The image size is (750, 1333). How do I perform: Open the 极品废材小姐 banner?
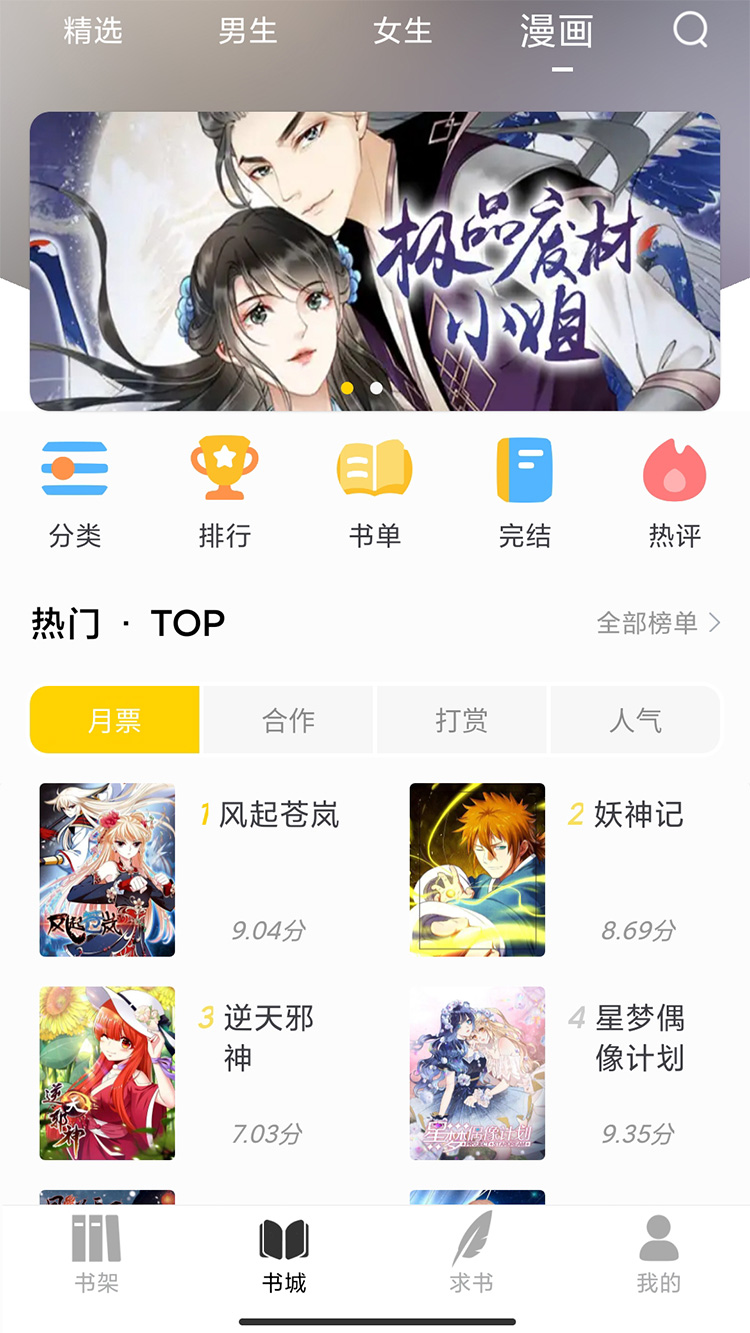(x=375, y=261)
